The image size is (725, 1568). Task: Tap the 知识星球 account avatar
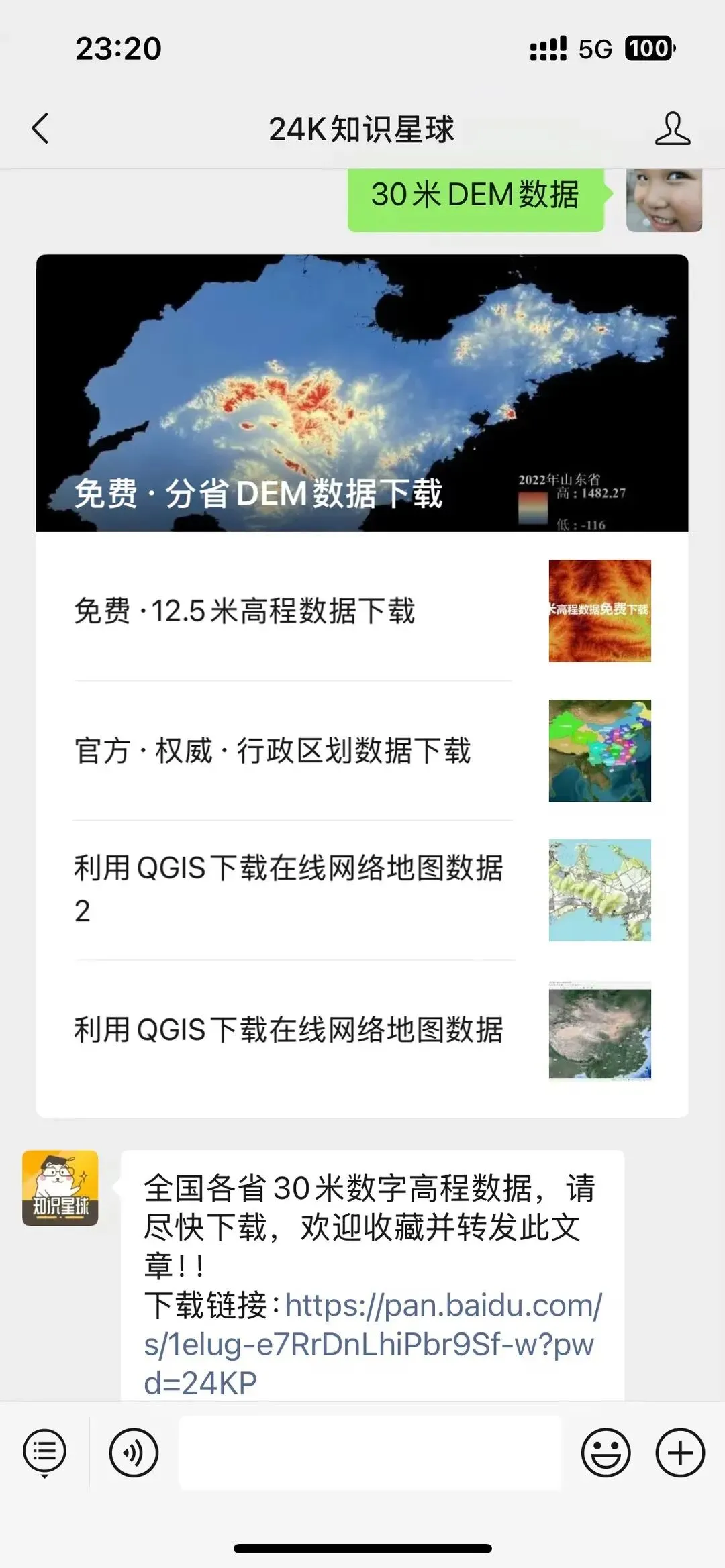pos(60,1188)
